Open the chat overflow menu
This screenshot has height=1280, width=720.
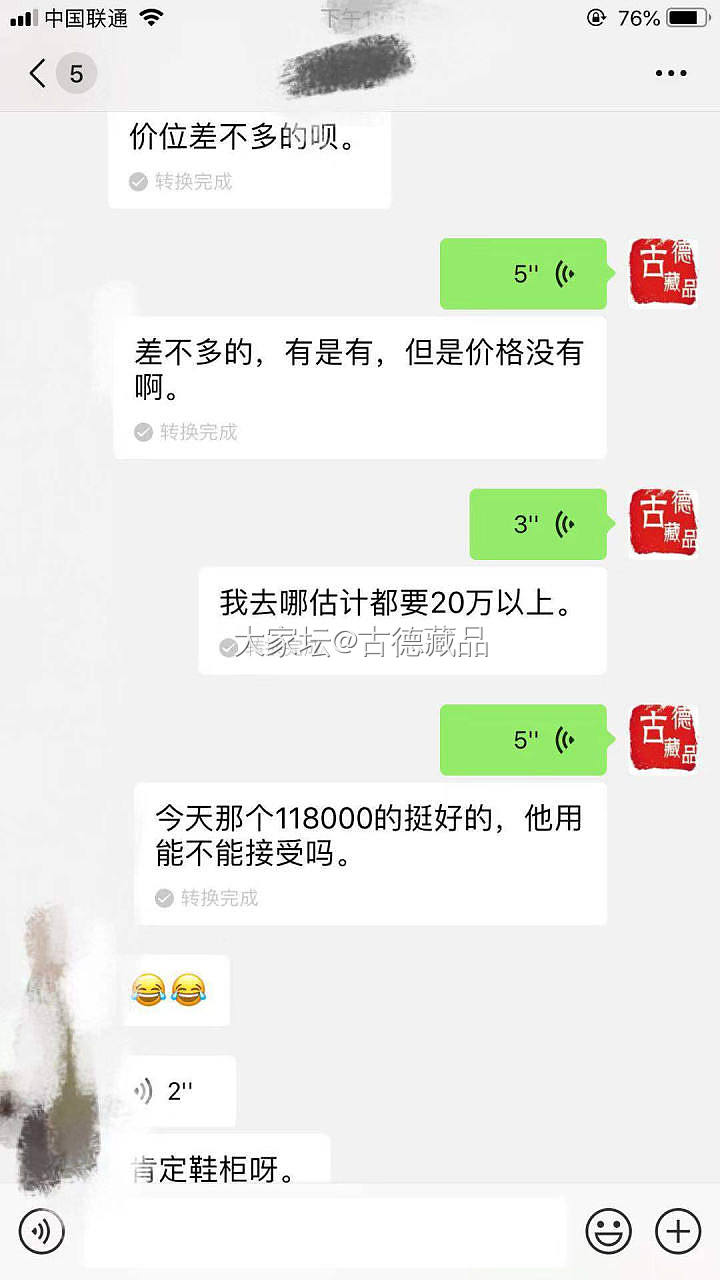pos(670,73)
